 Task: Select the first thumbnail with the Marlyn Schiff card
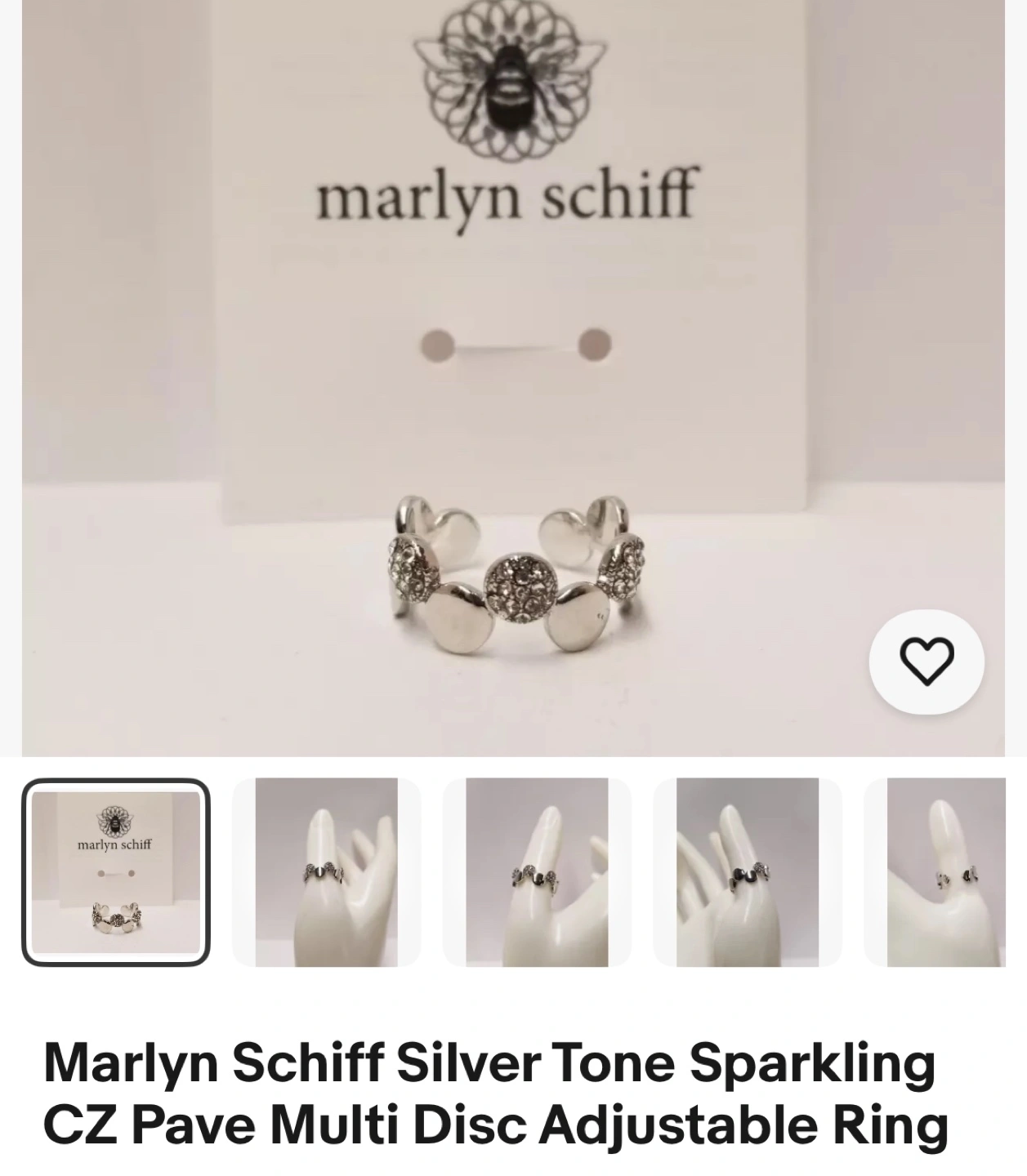(x=116, y=872)
